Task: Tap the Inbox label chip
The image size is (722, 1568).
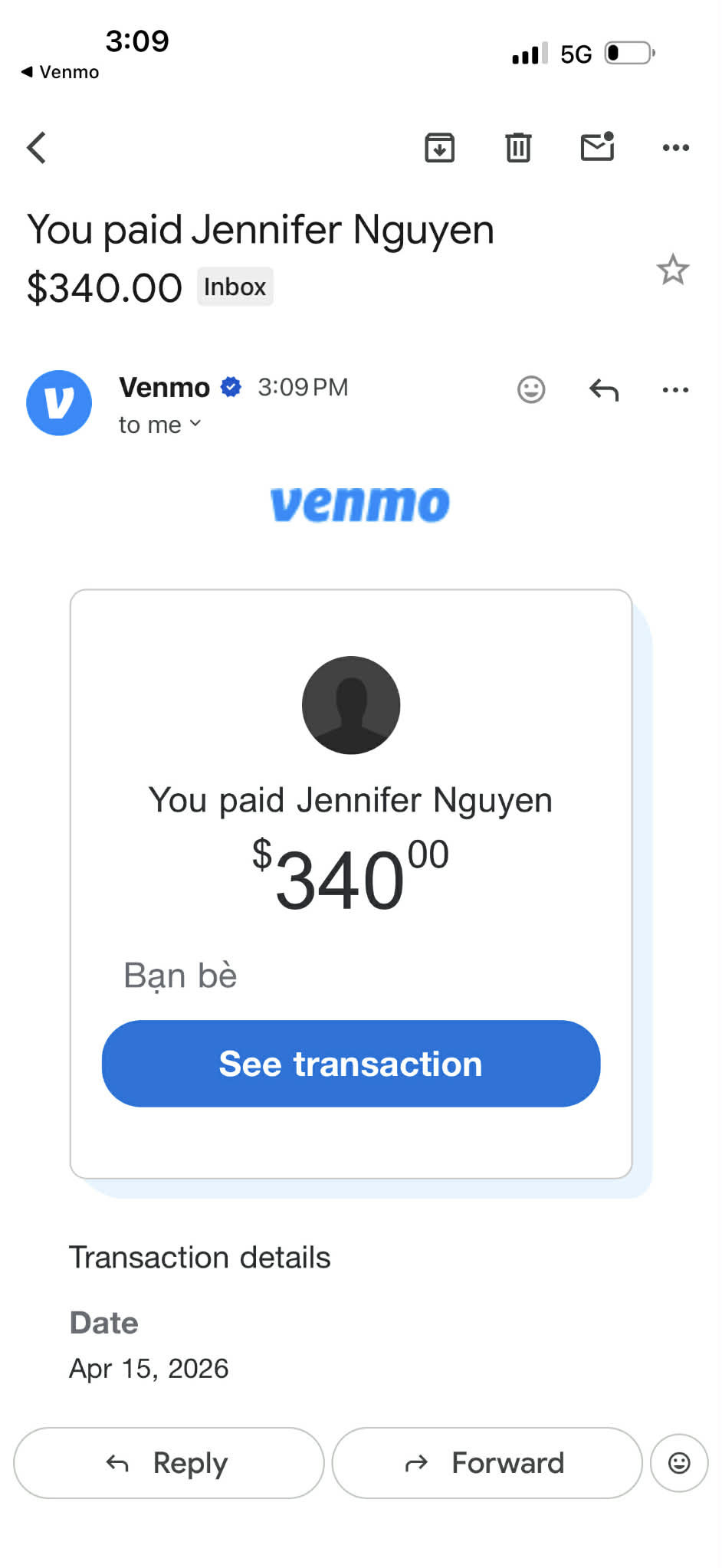Action: coord(235,287)
